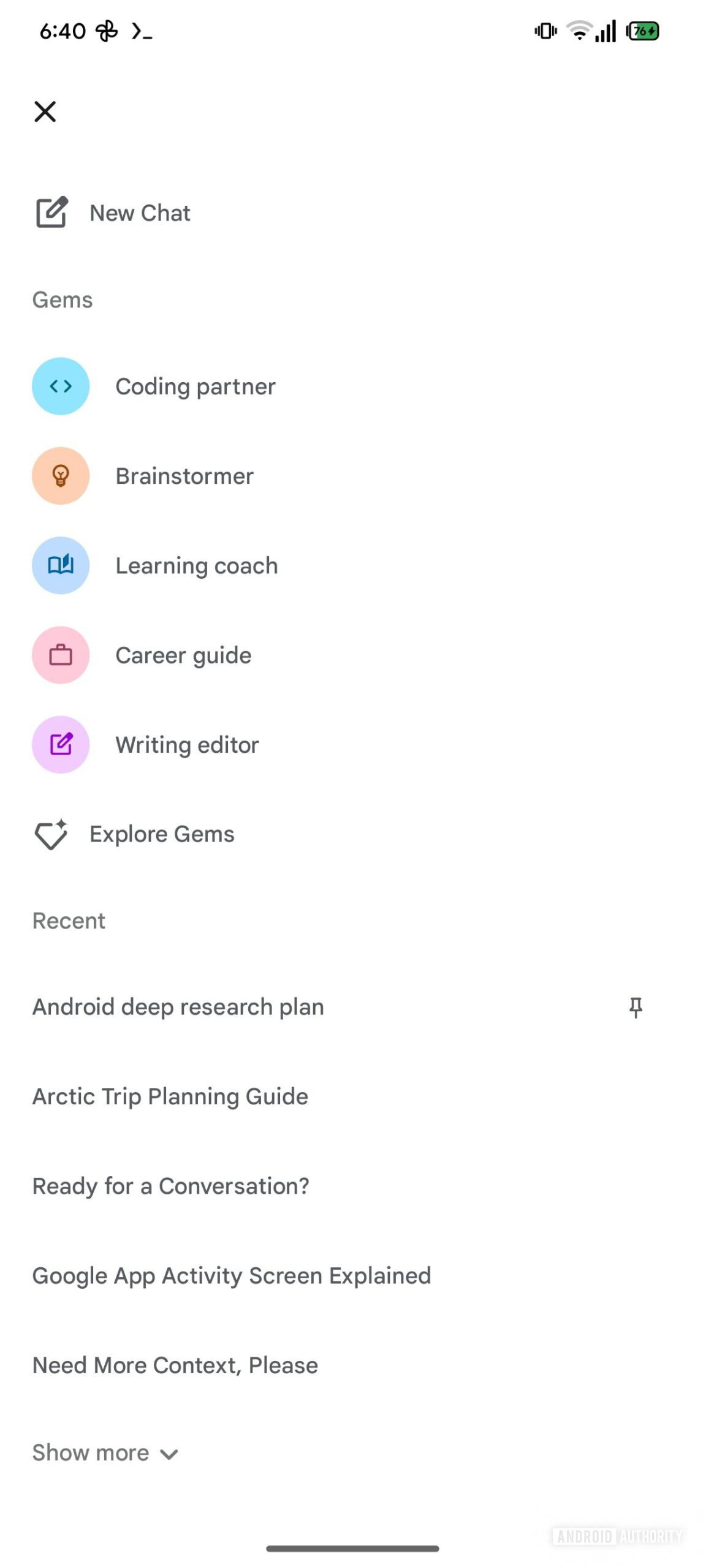
Task: Open Arctic Trip Planning Guide chat
Action: (170, 1096)
